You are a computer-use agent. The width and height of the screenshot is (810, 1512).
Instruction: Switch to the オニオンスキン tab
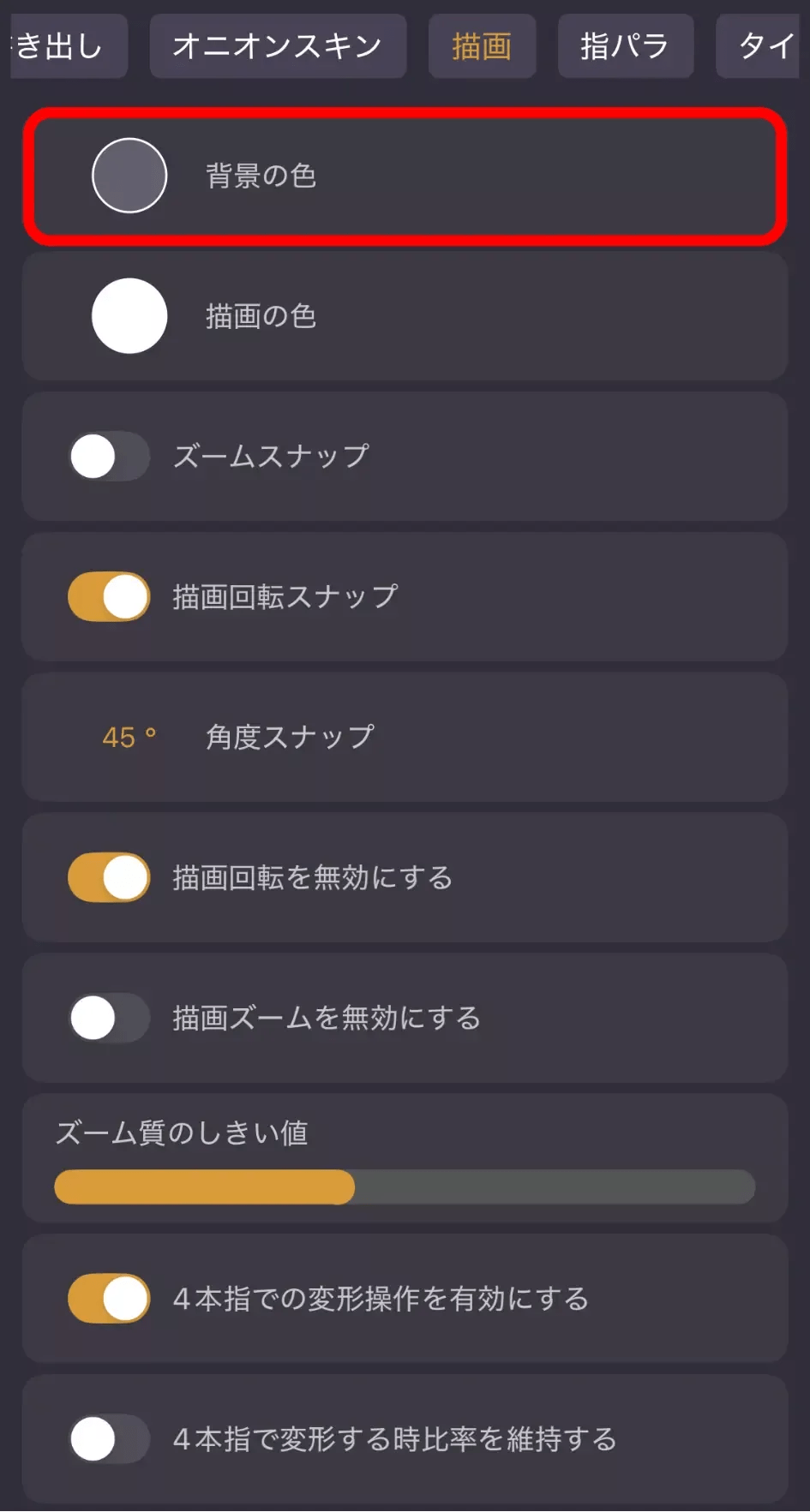[277, 46]
